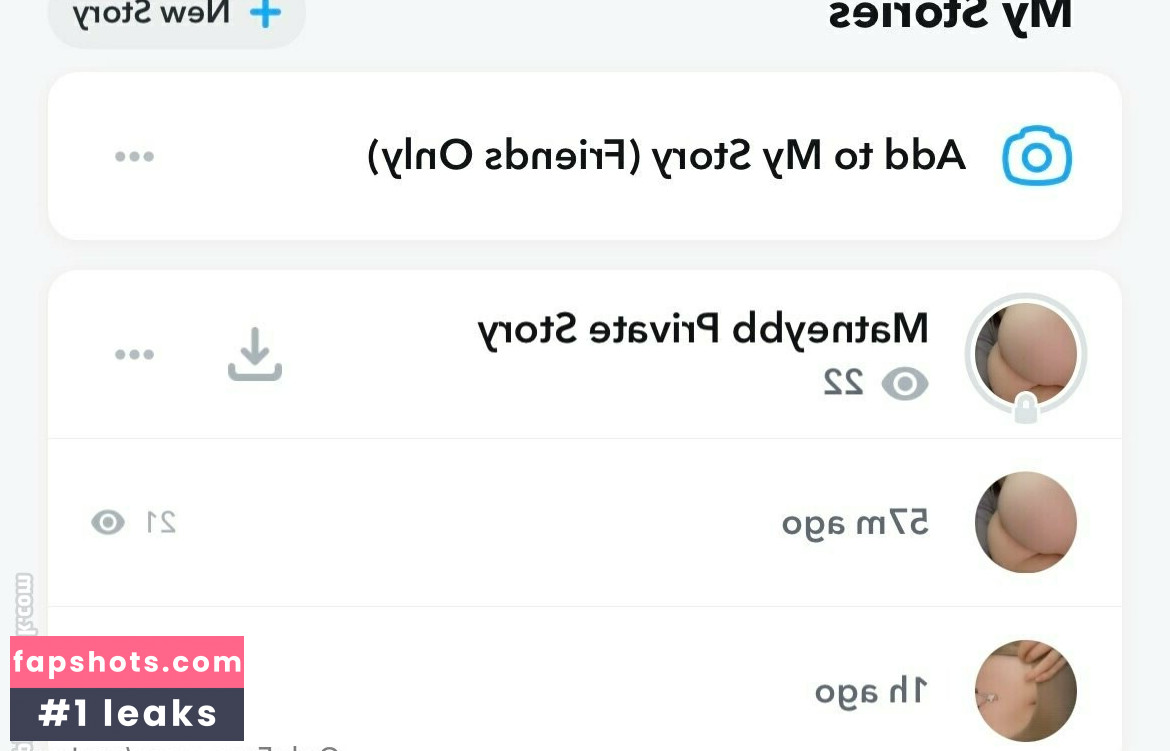
Task: Open Add to My Story (Friends Only)
Action: pyautogui.click(x=666, y=156)
